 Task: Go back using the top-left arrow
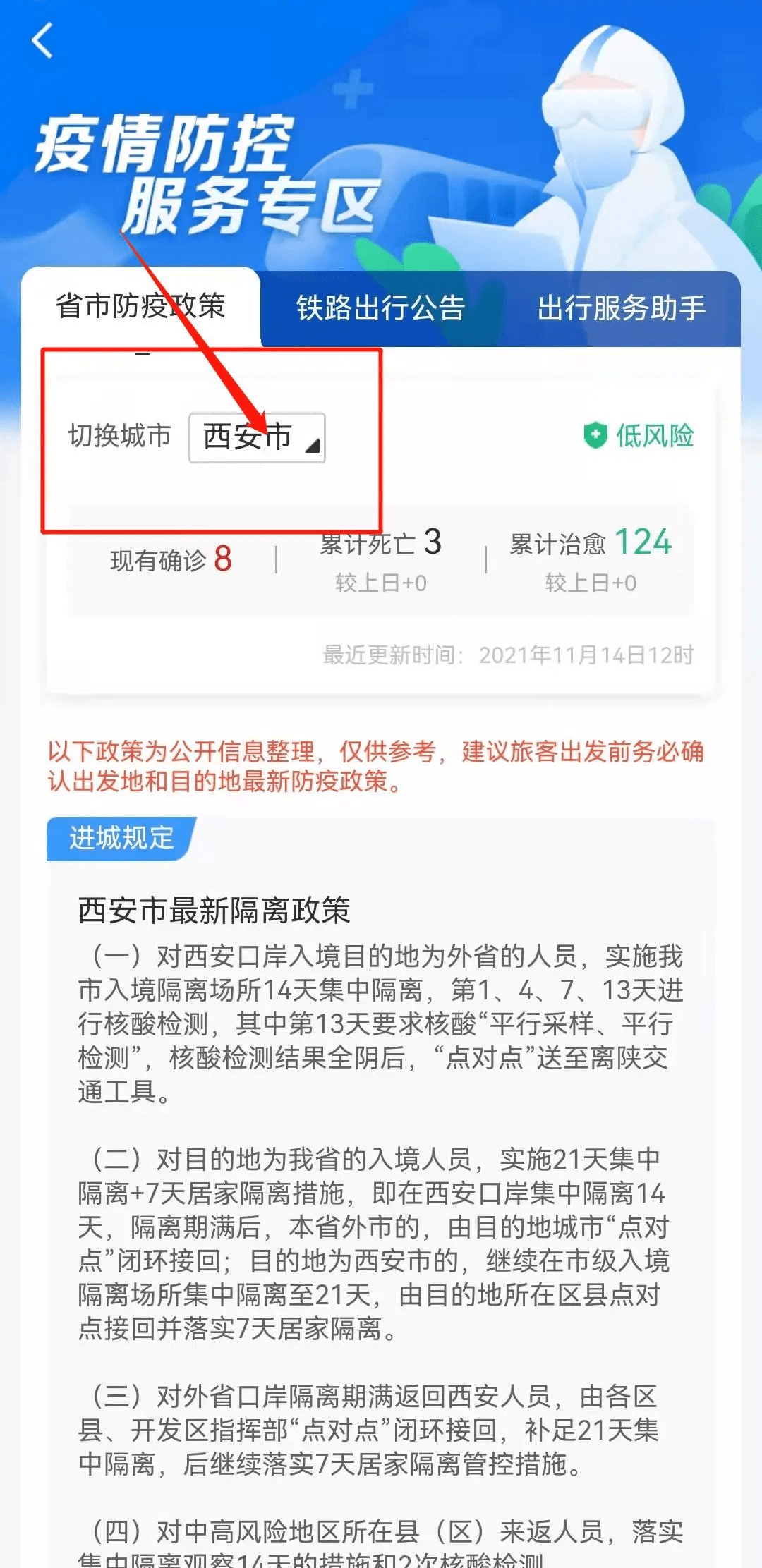[43, 40]
